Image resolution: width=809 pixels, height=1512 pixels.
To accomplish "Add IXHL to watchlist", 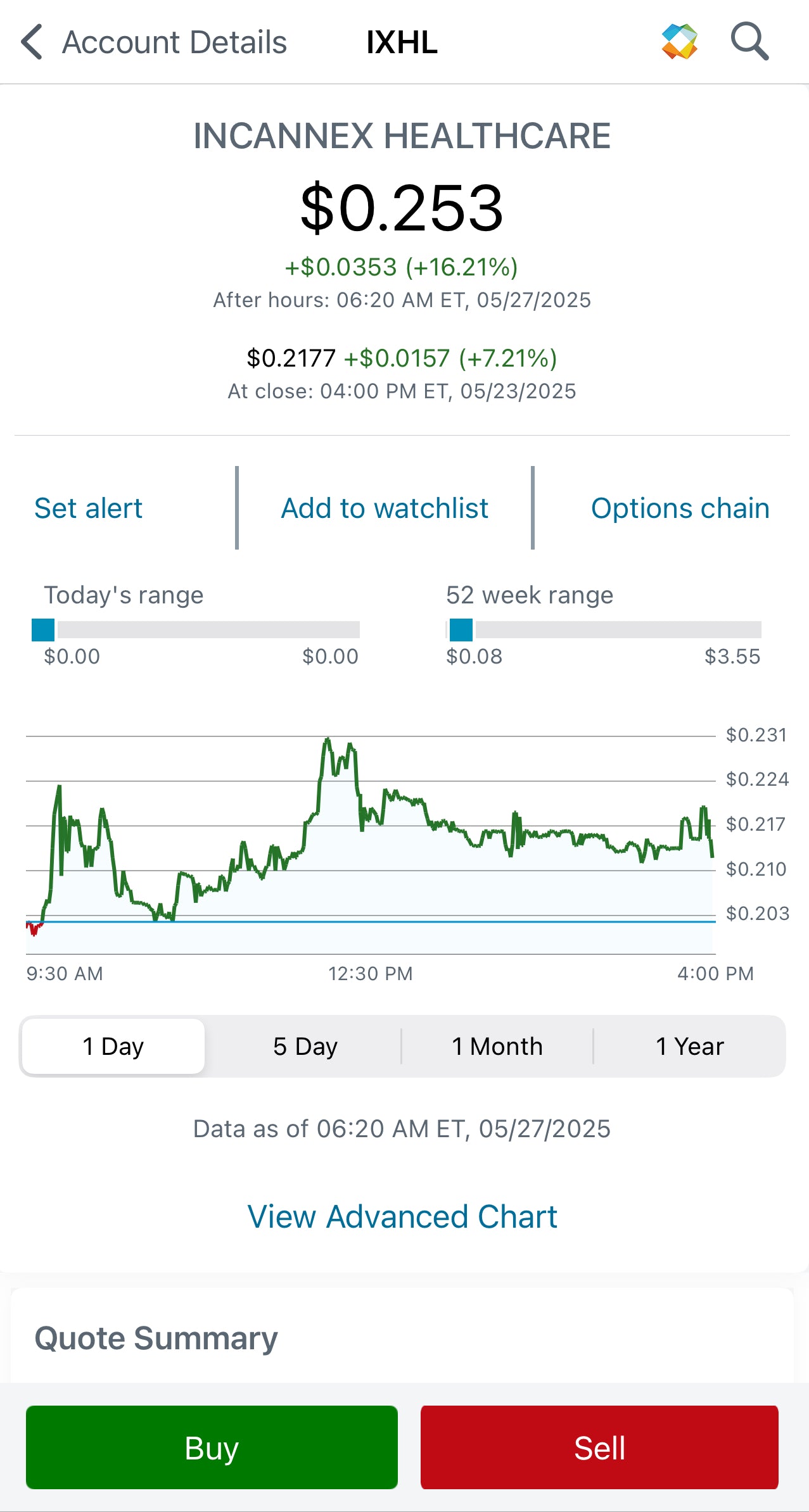I will point(385,508).
